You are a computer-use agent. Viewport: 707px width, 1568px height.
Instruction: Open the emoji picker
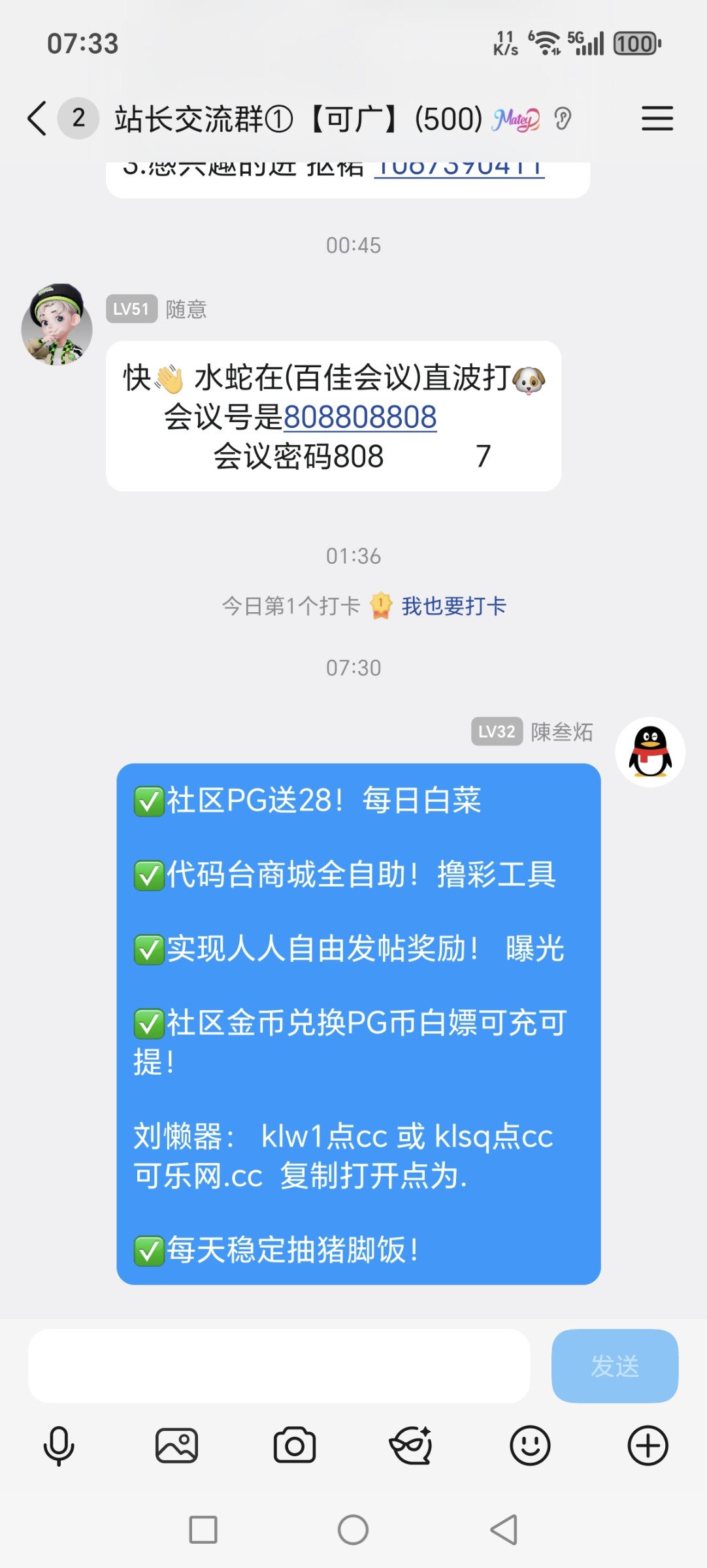point(531,1446)
